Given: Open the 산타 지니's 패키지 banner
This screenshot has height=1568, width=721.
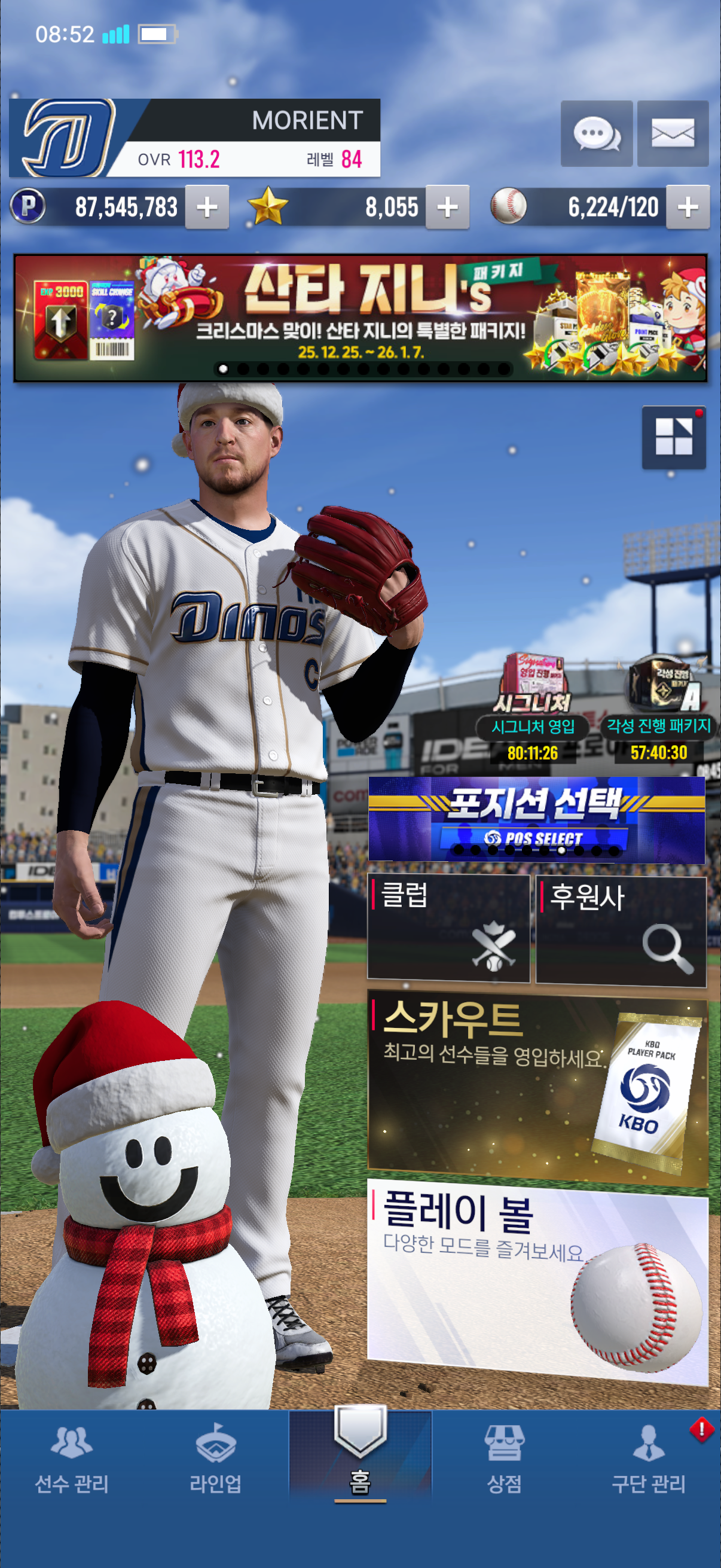Looking at the screenshot, I should click(360, 318).
